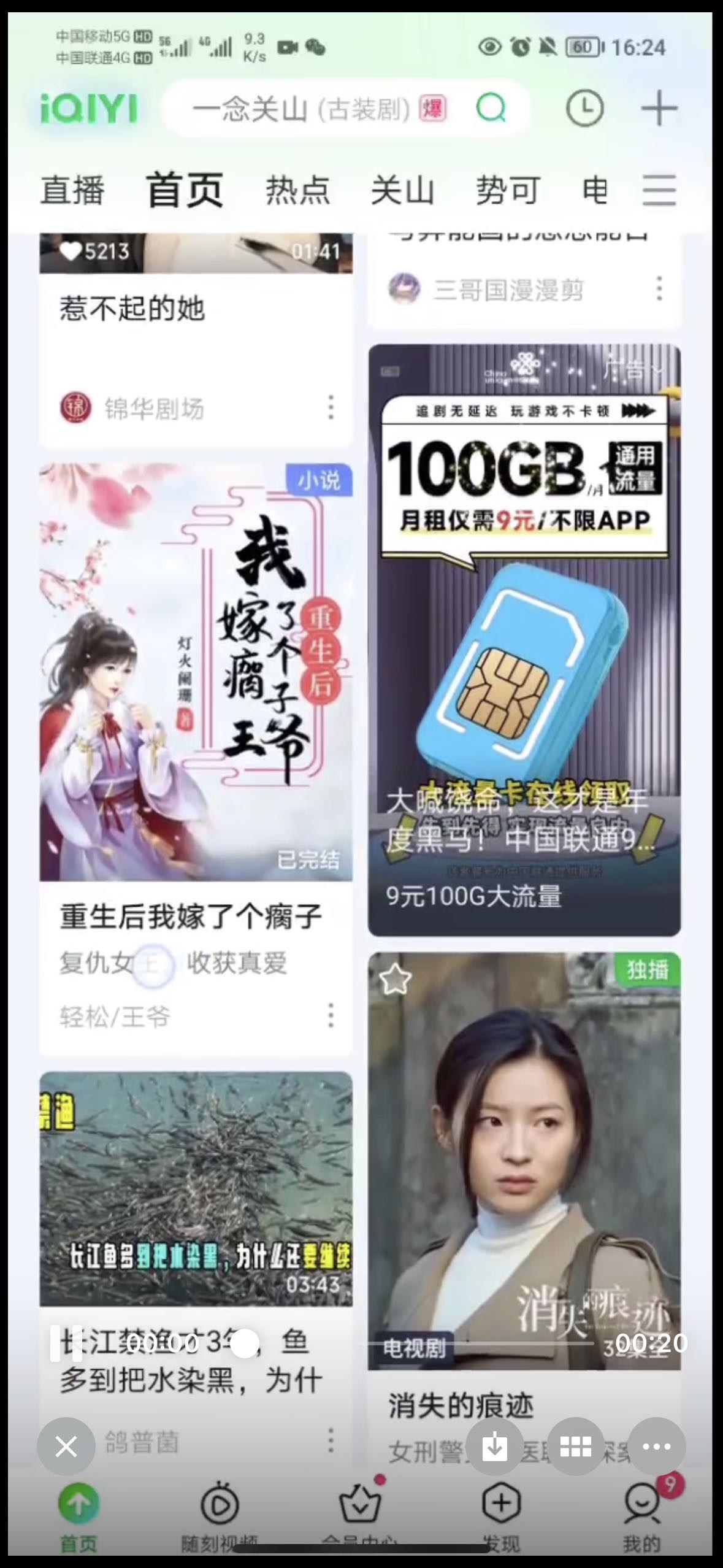Viewport: 723px width, 1568px height.
Task: Open the drama 消失的痕迹 card
Action: (x=524, y=1166)
